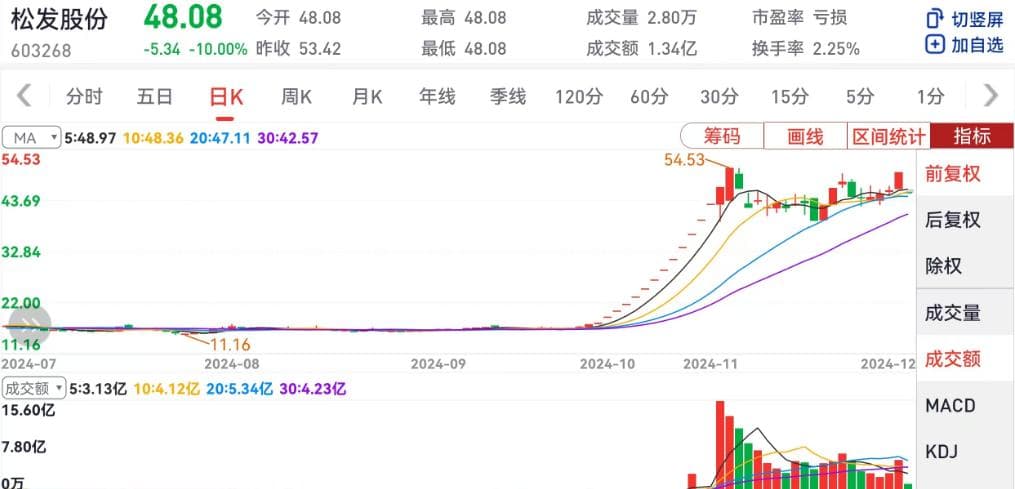
Task: Switch to the 30分 chart
Action: click(719, 96)
